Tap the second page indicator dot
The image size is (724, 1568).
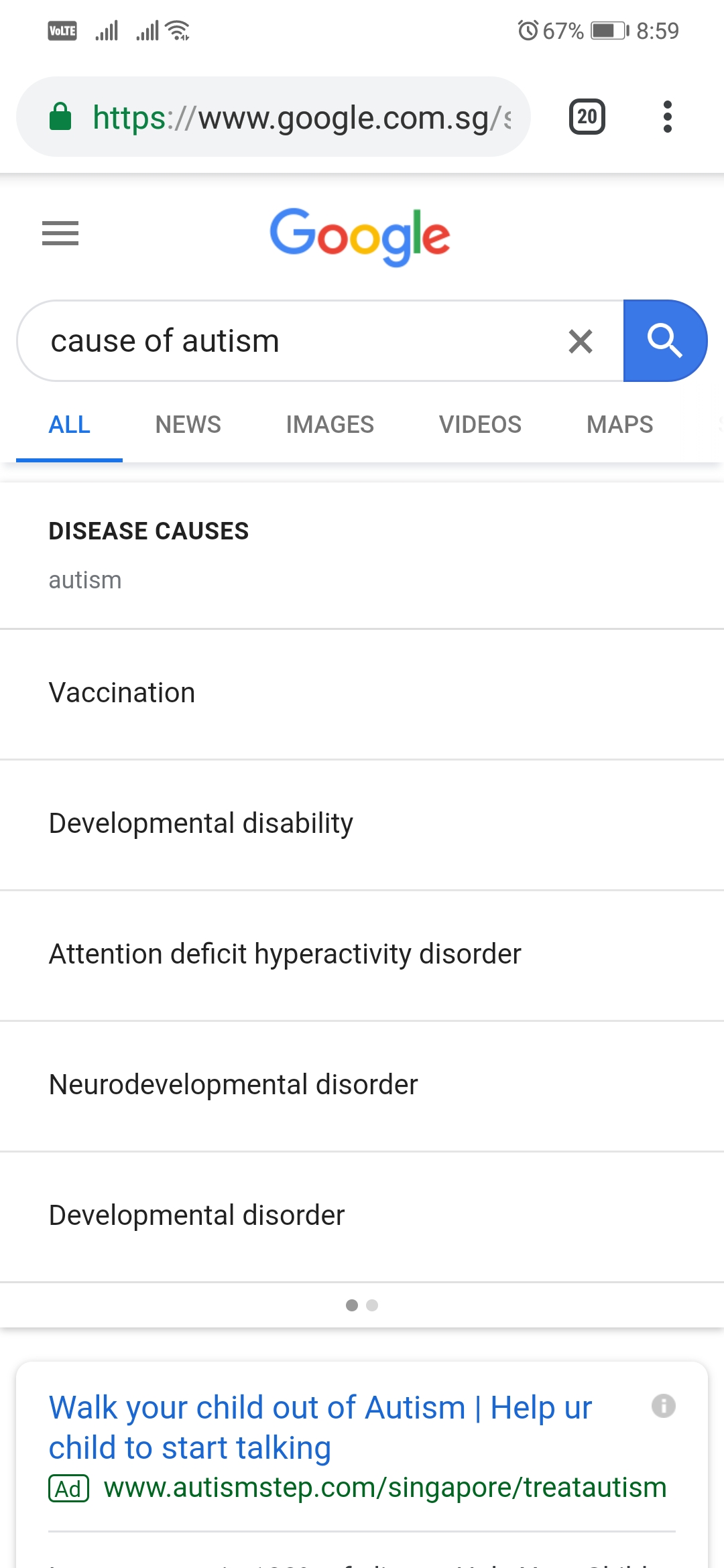click(372, 1305)
